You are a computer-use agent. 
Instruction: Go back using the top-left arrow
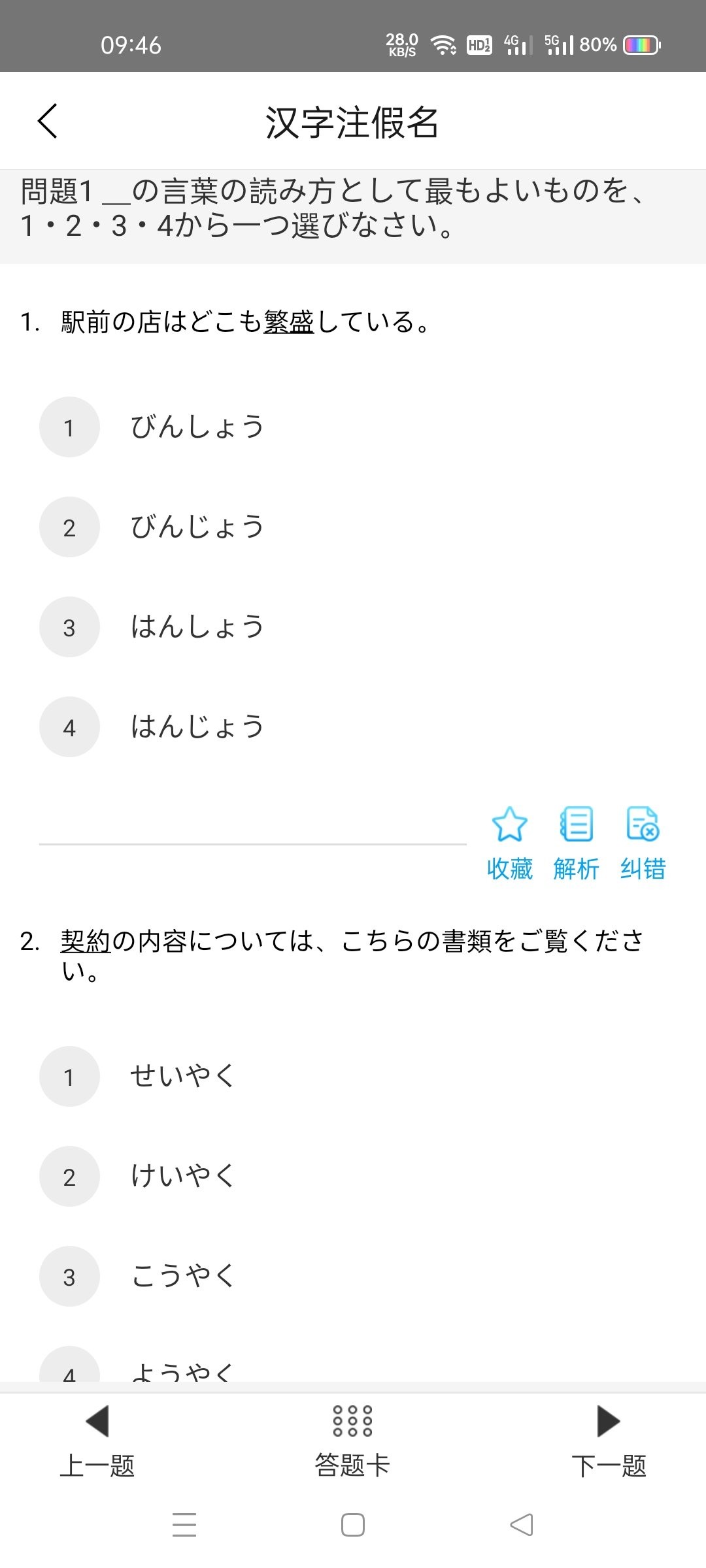[48, 121]
